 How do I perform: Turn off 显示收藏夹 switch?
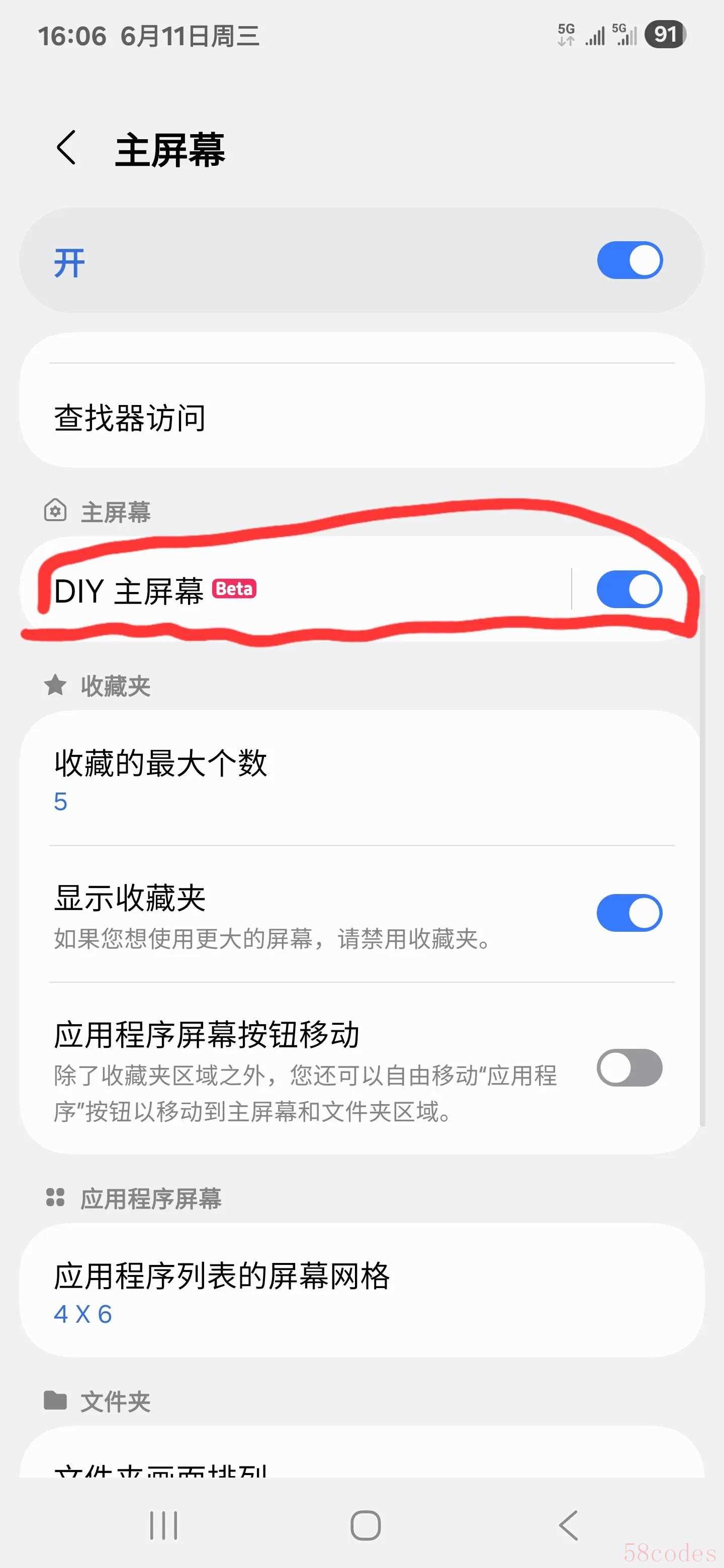tap(629, 913)
